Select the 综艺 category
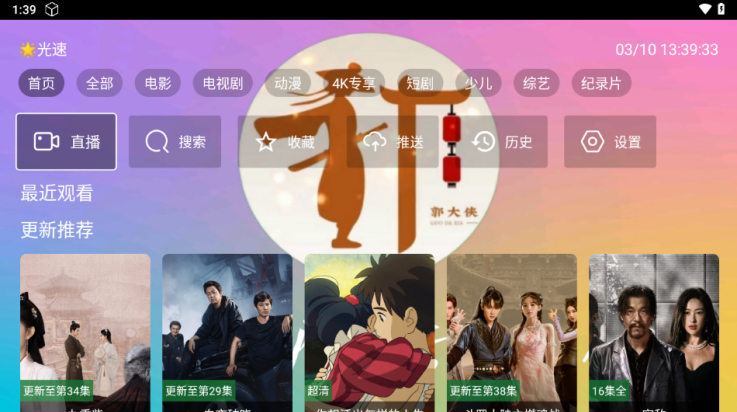 pyautogui.click(x=536, y=83)
